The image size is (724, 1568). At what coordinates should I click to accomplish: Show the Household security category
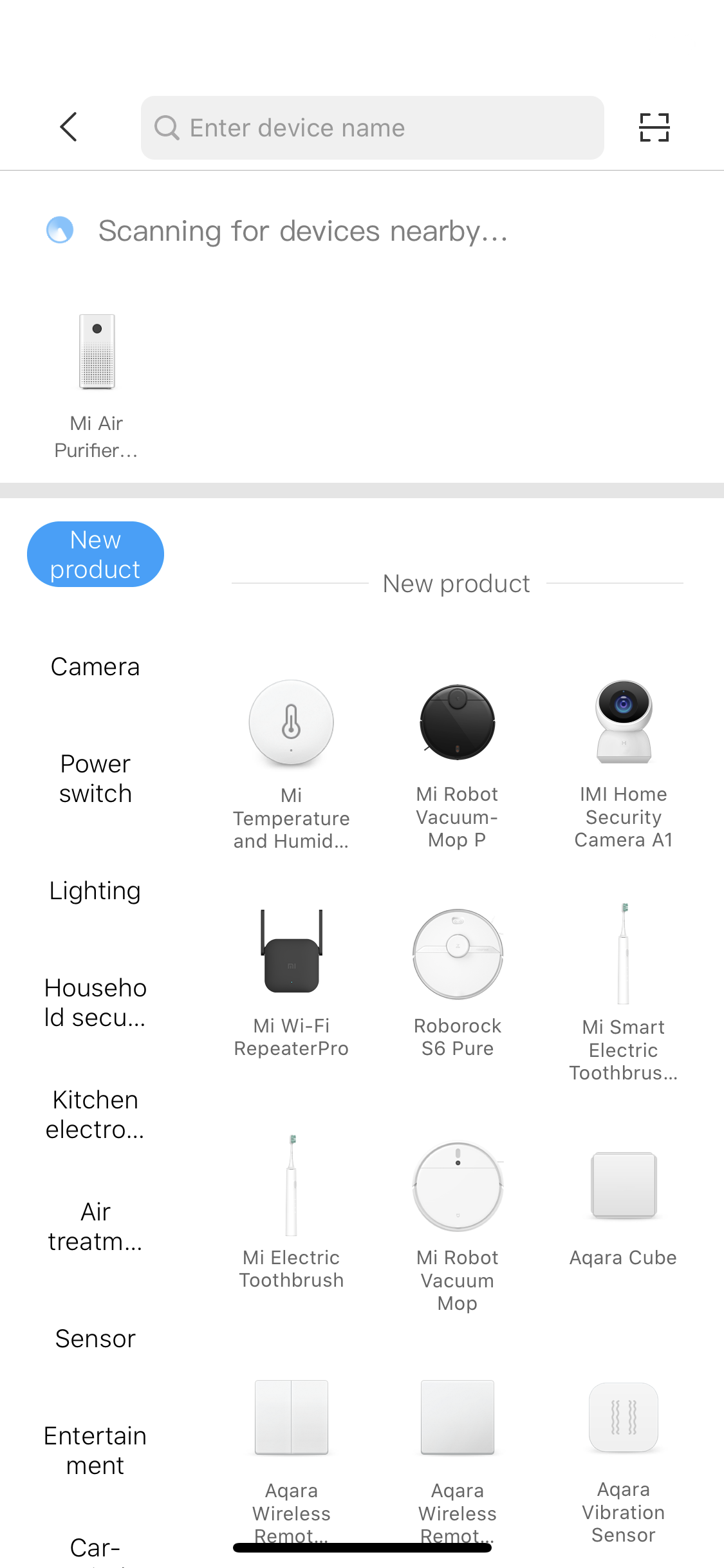point(95,1003)
